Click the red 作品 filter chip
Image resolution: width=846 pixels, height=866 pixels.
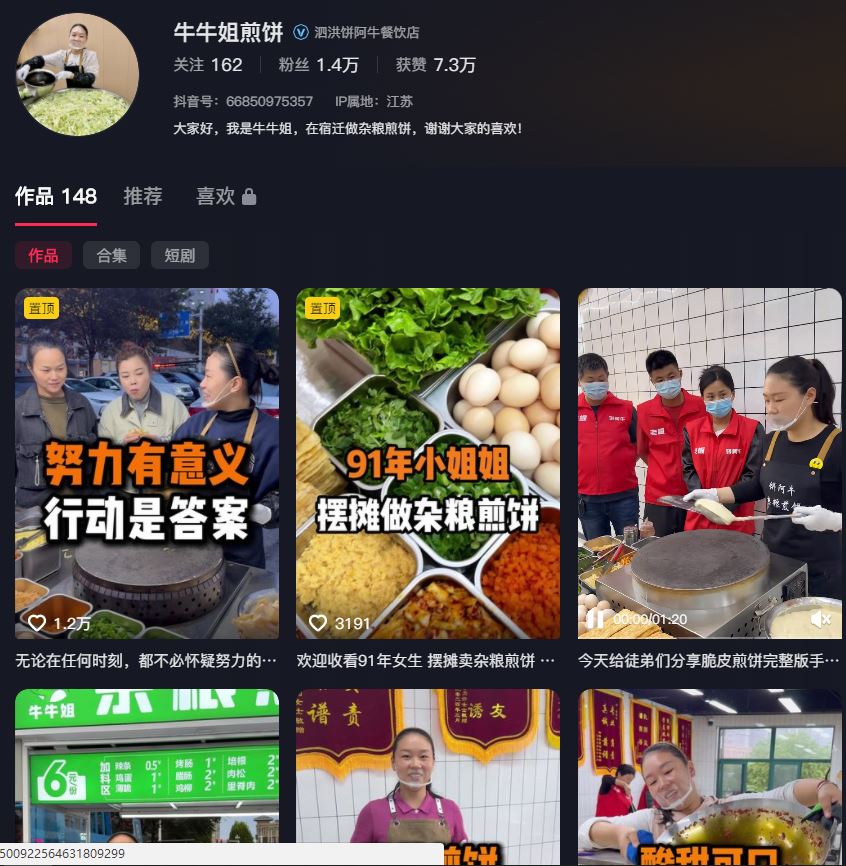click(44, 255)
